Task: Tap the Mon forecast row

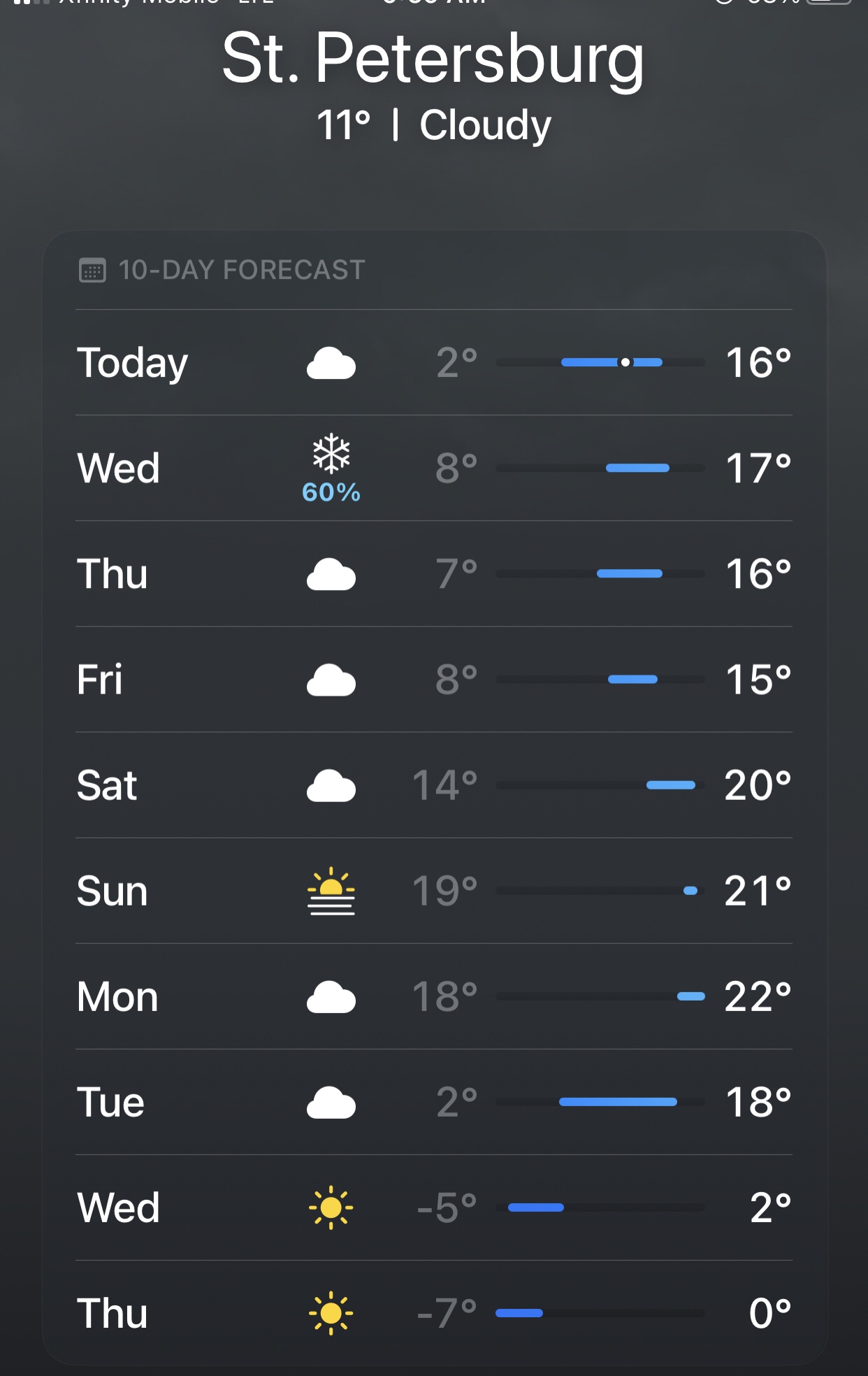Action: pos(433,996)
